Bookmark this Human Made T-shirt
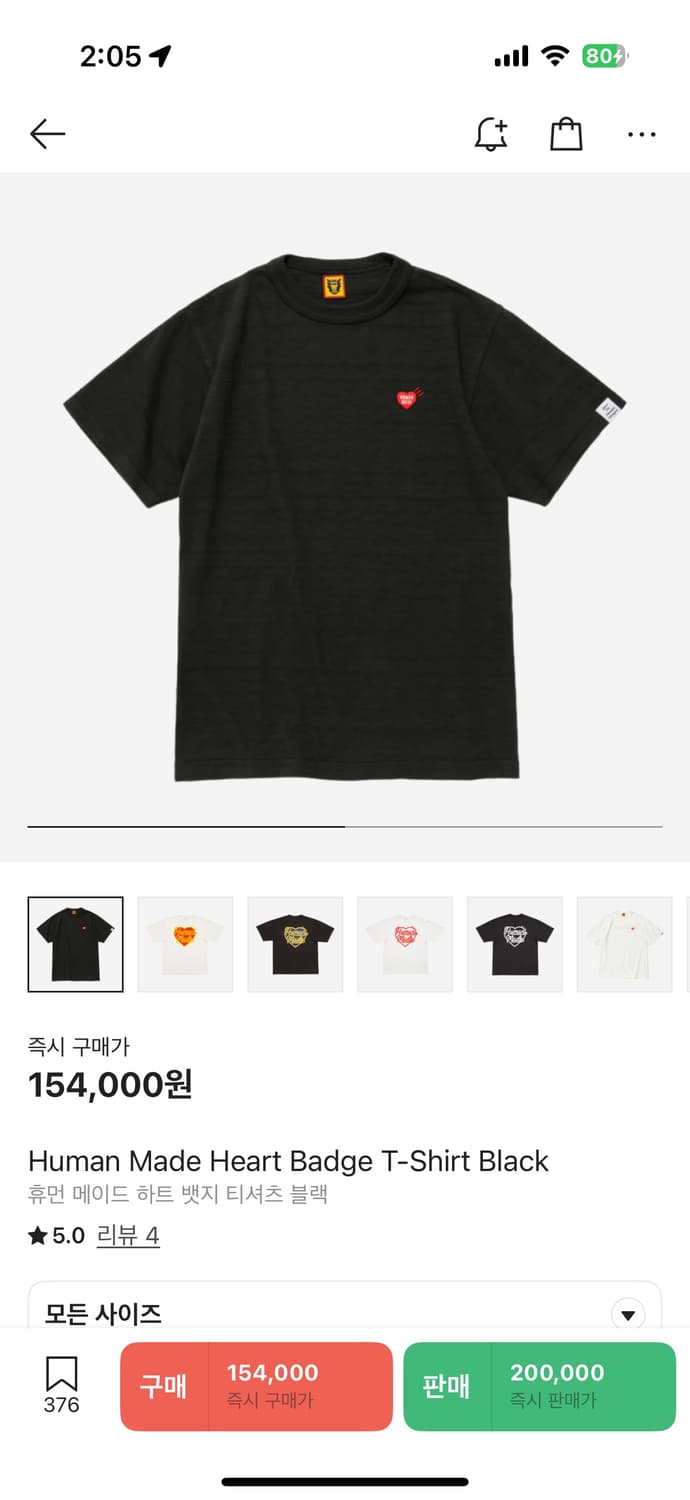 pyautogui.click(x=61, y=1385)
